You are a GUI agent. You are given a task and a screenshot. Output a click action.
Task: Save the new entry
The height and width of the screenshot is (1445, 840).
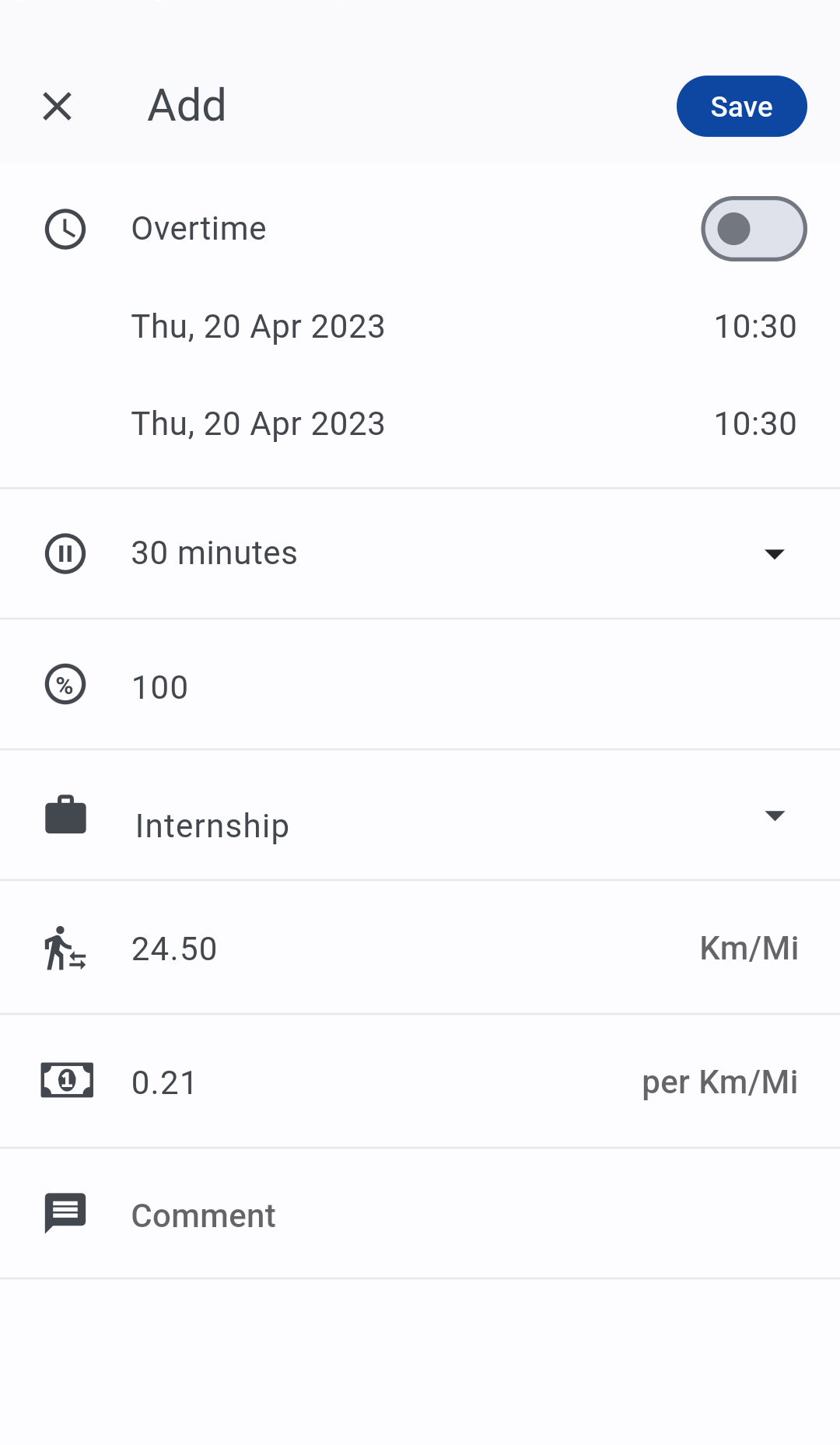pos(741,106)
